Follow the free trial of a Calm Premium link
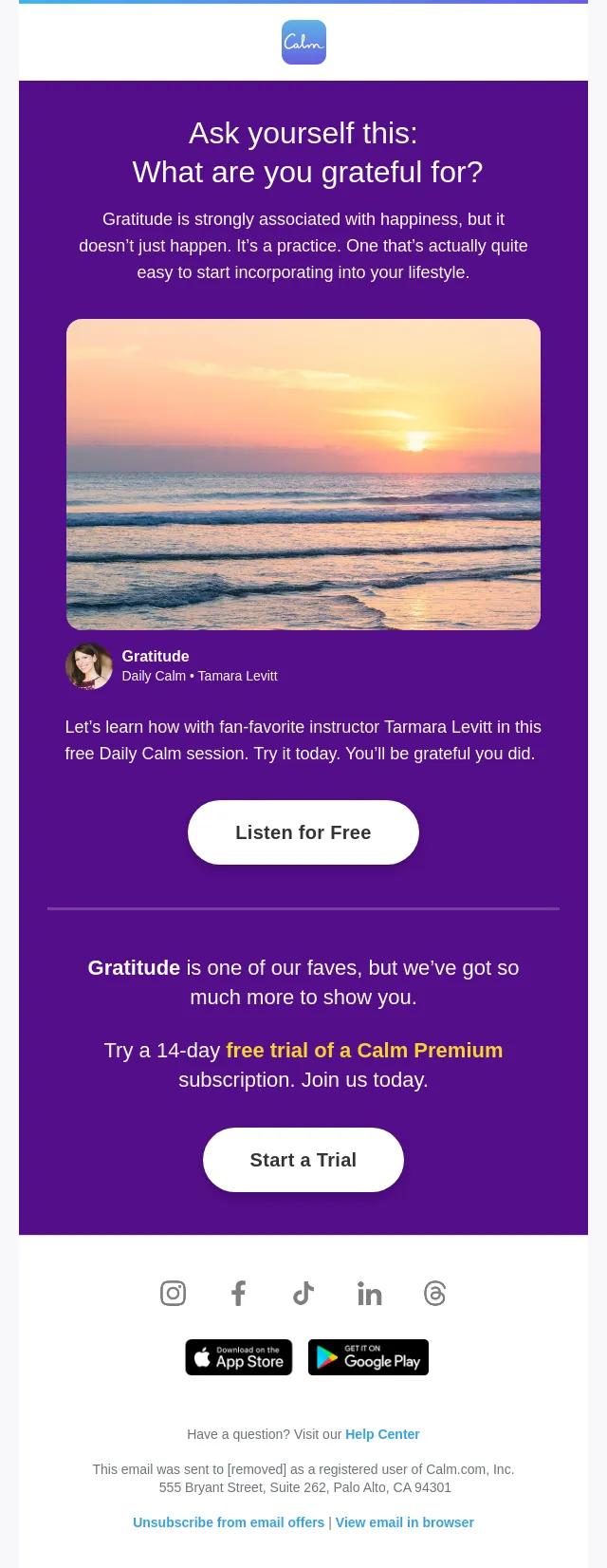Viewport: 607px width, 1568px height. 364,1051
